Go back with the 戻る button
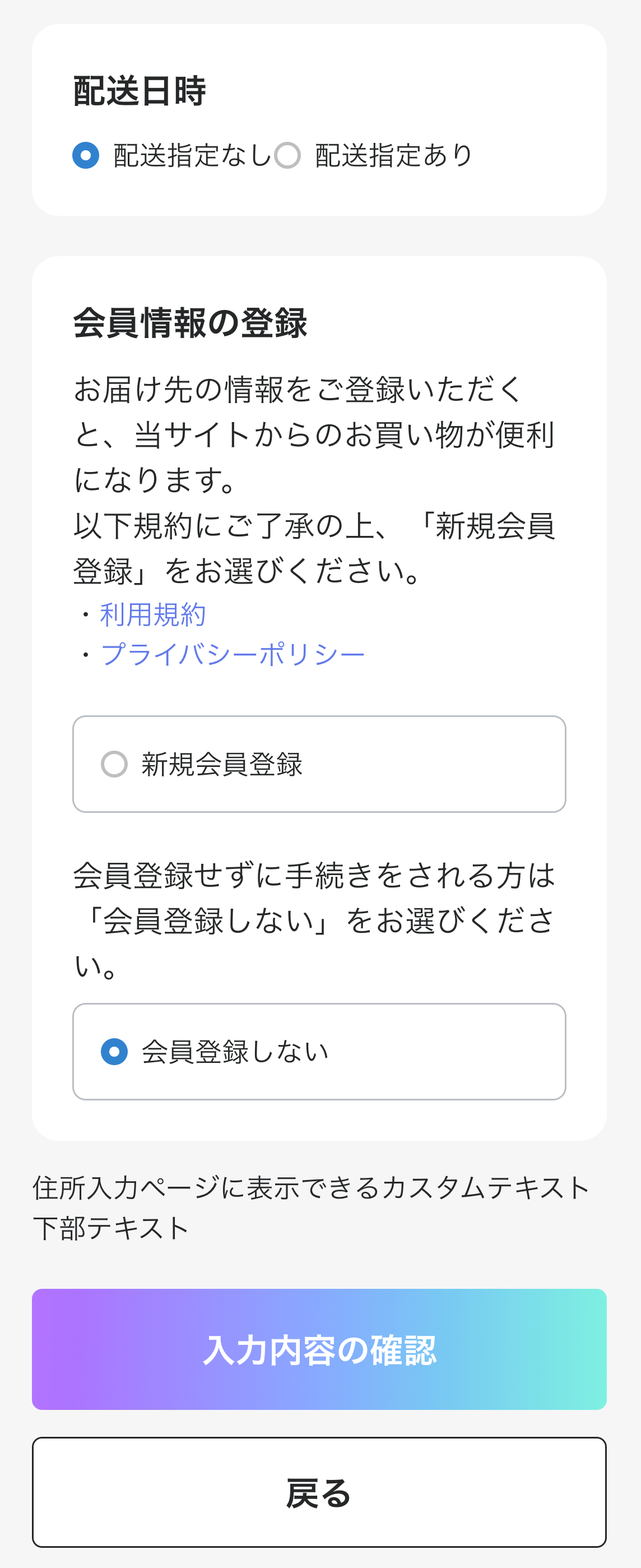 click(319, 1492)
